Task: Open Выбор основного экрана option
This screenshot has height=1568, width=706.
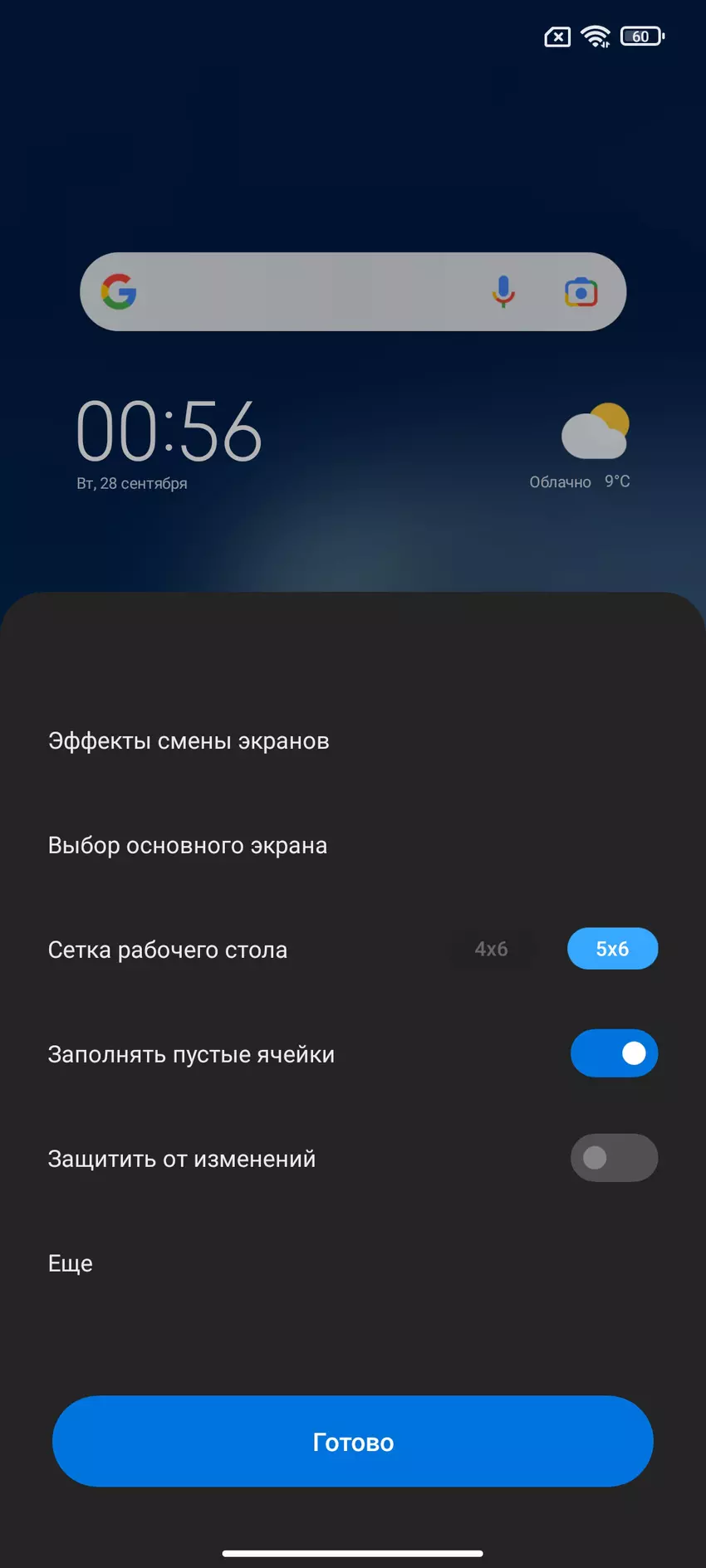Action: coord(188,845)
